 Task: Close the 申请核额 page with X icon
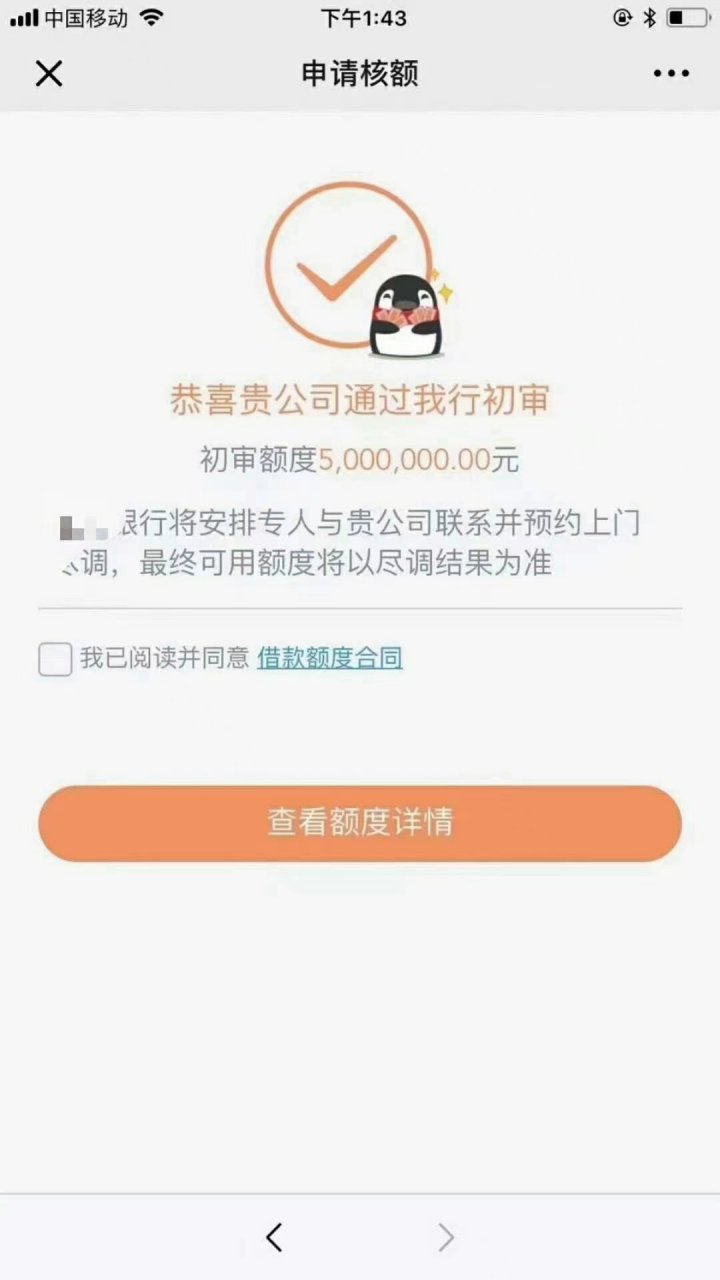click(x=48, y=74)
